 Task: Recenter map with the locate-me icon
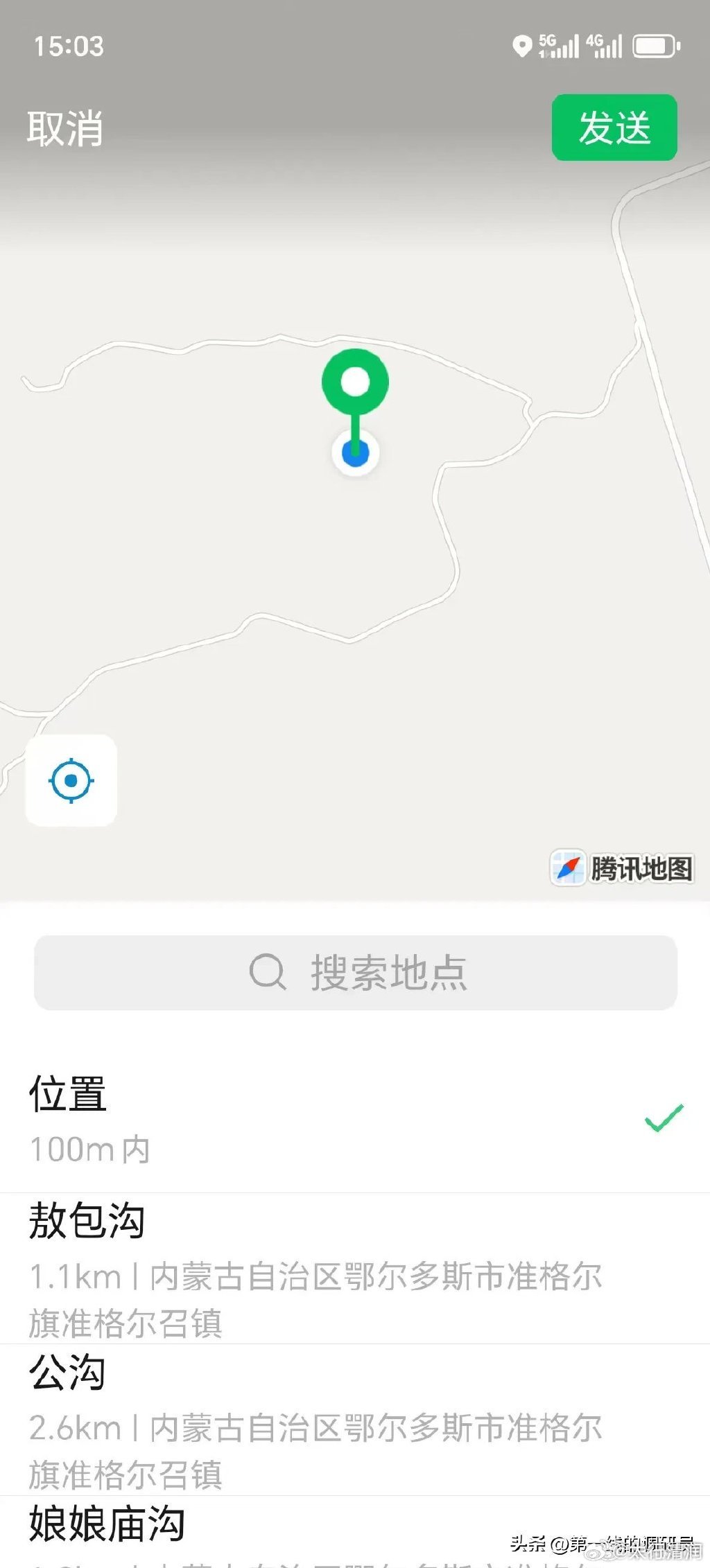[x=71, y=780]
